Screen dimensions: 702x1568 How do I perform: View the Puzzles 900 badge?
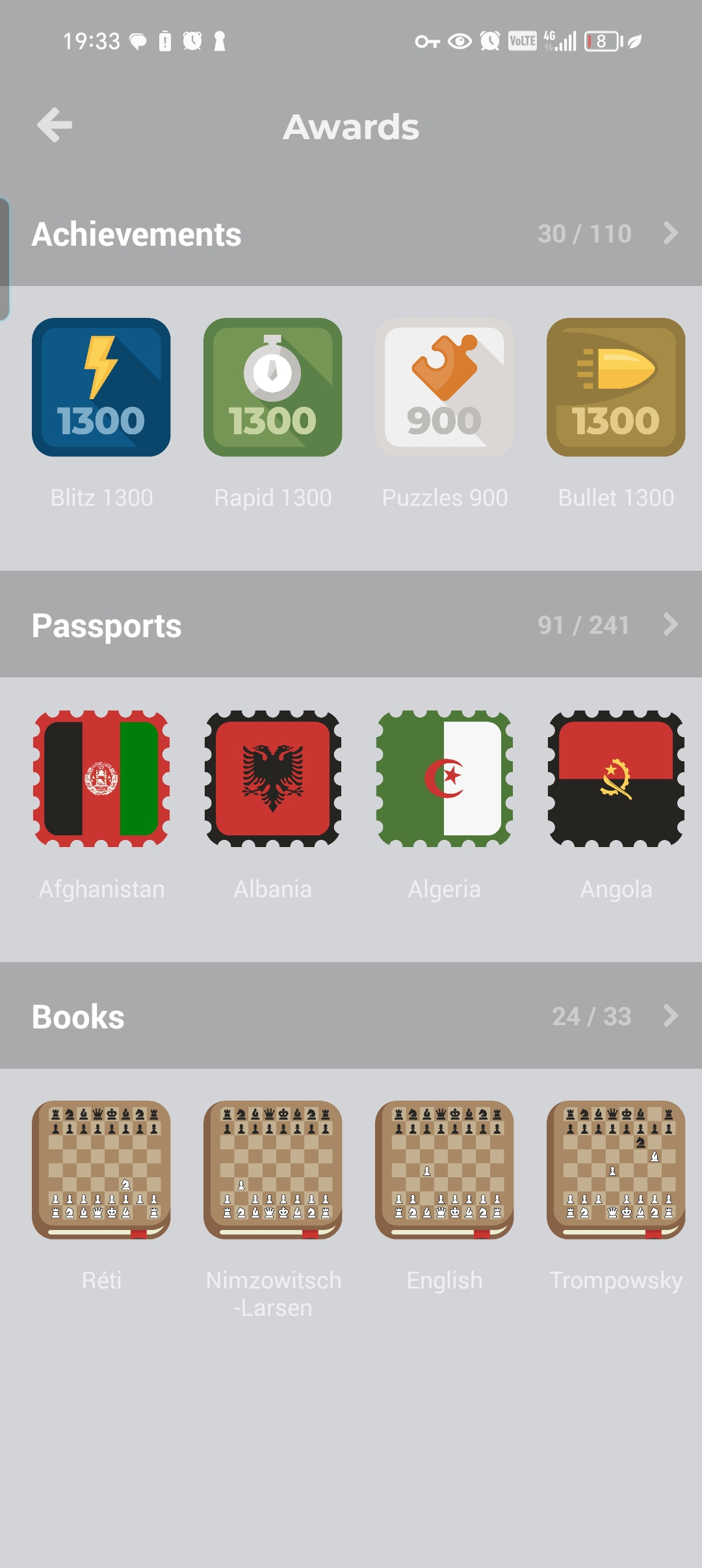coord(445,387)
